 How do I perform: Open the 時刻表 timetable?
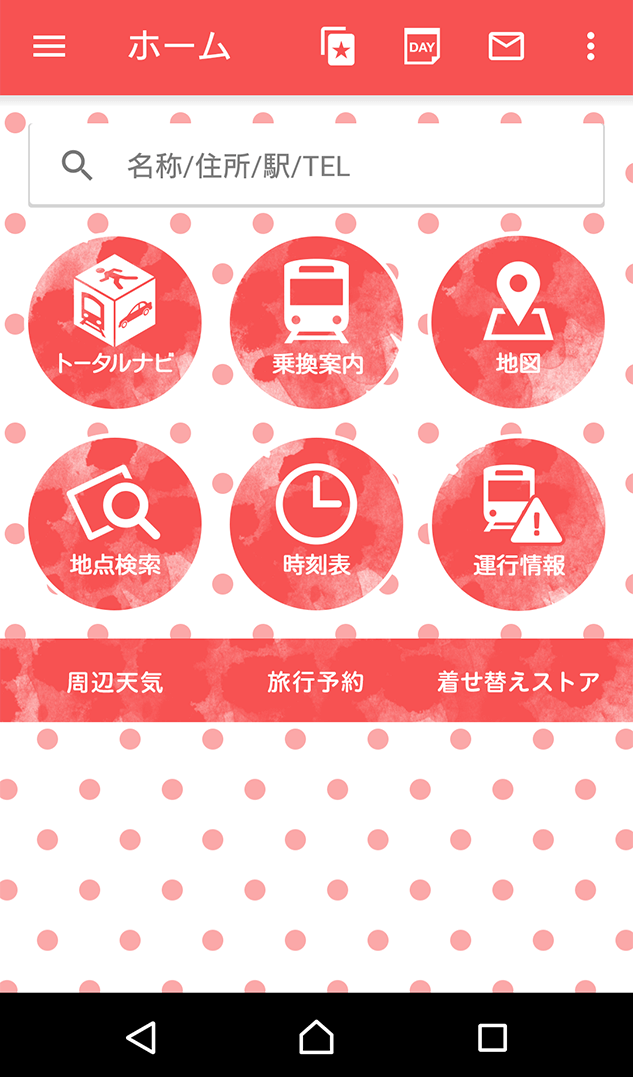[316, 524]
